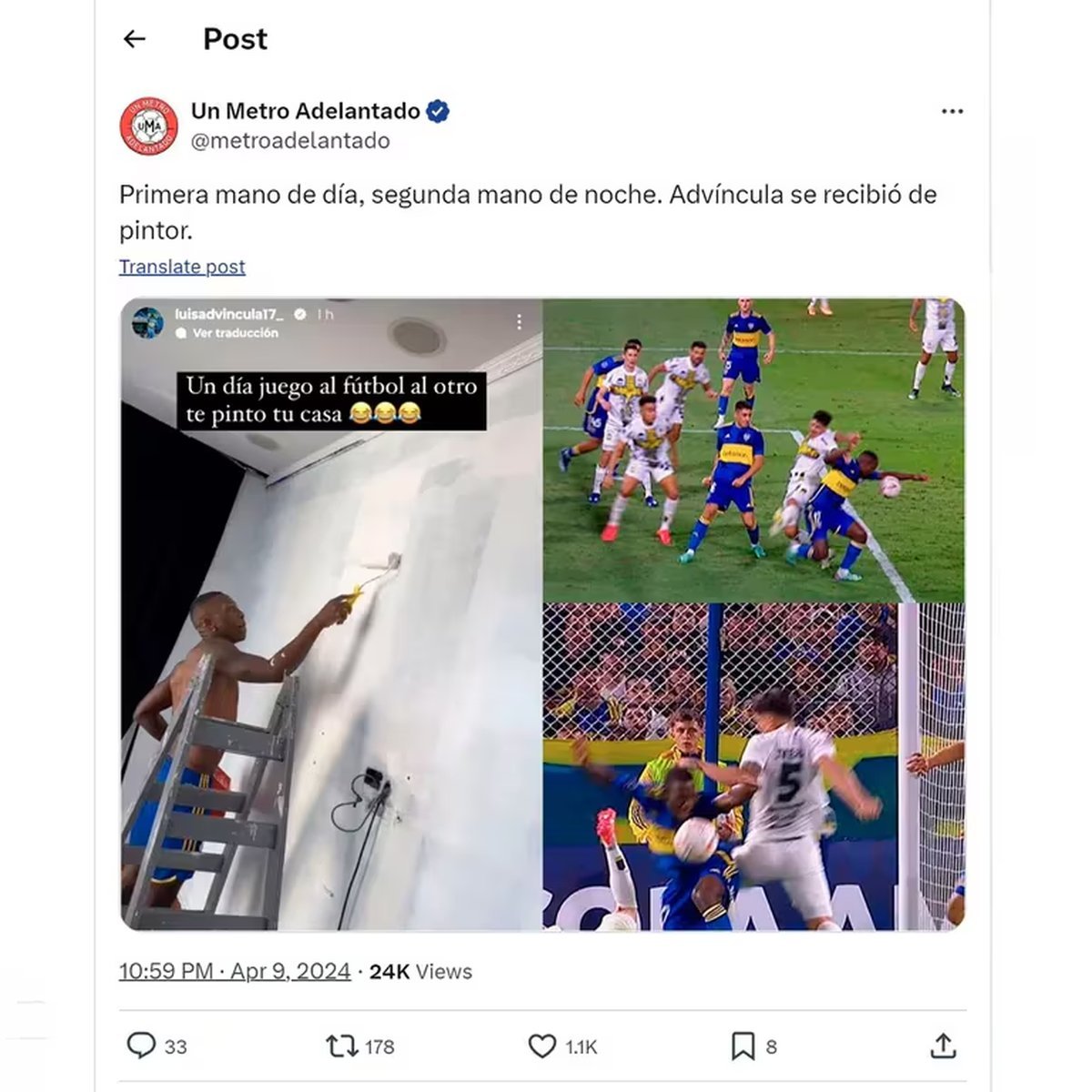The height and width of the screenshot is (1092, 1092).
Task: Go back using the arrow
Action: pos(135,38)
